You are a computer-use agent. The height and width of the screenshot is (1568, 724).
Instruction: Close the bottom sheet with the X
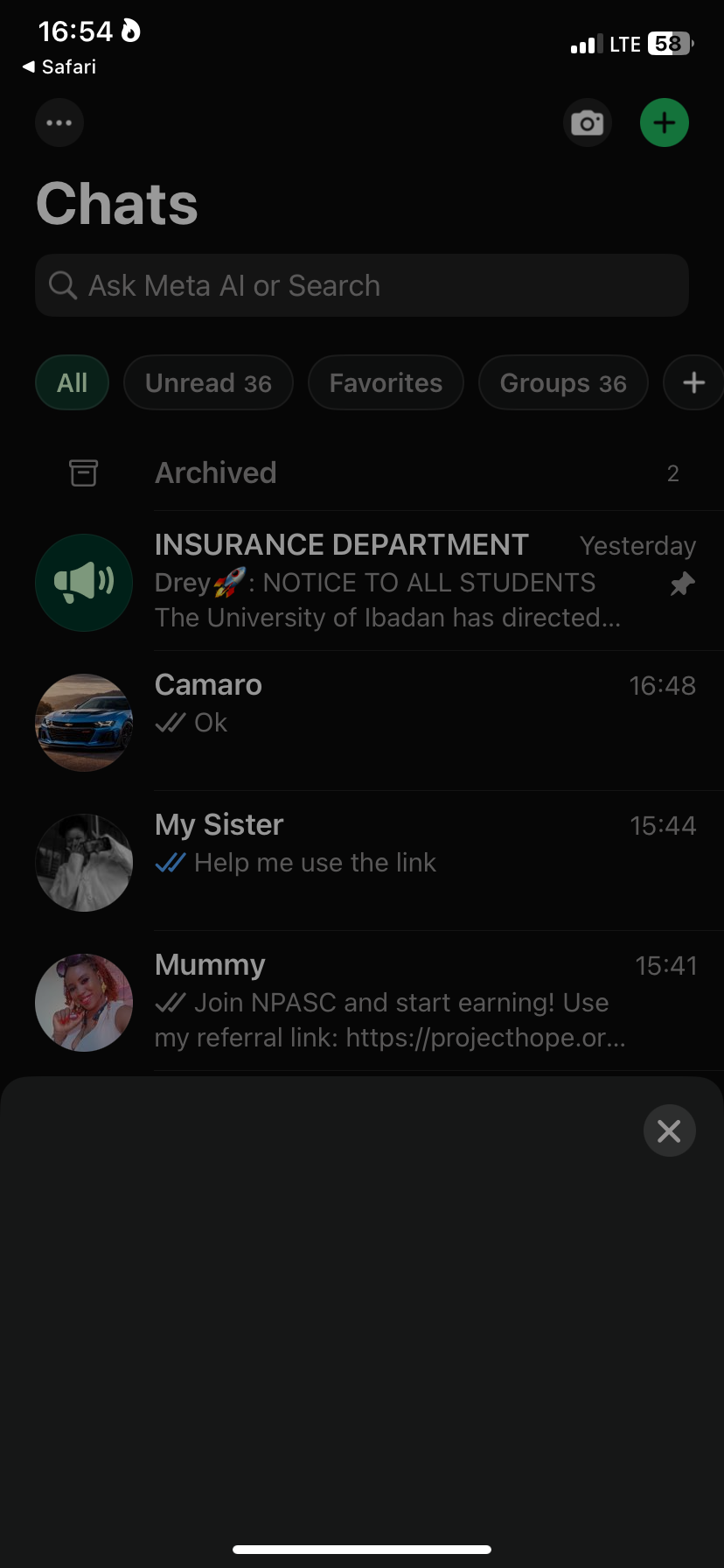coord(669,1130)
